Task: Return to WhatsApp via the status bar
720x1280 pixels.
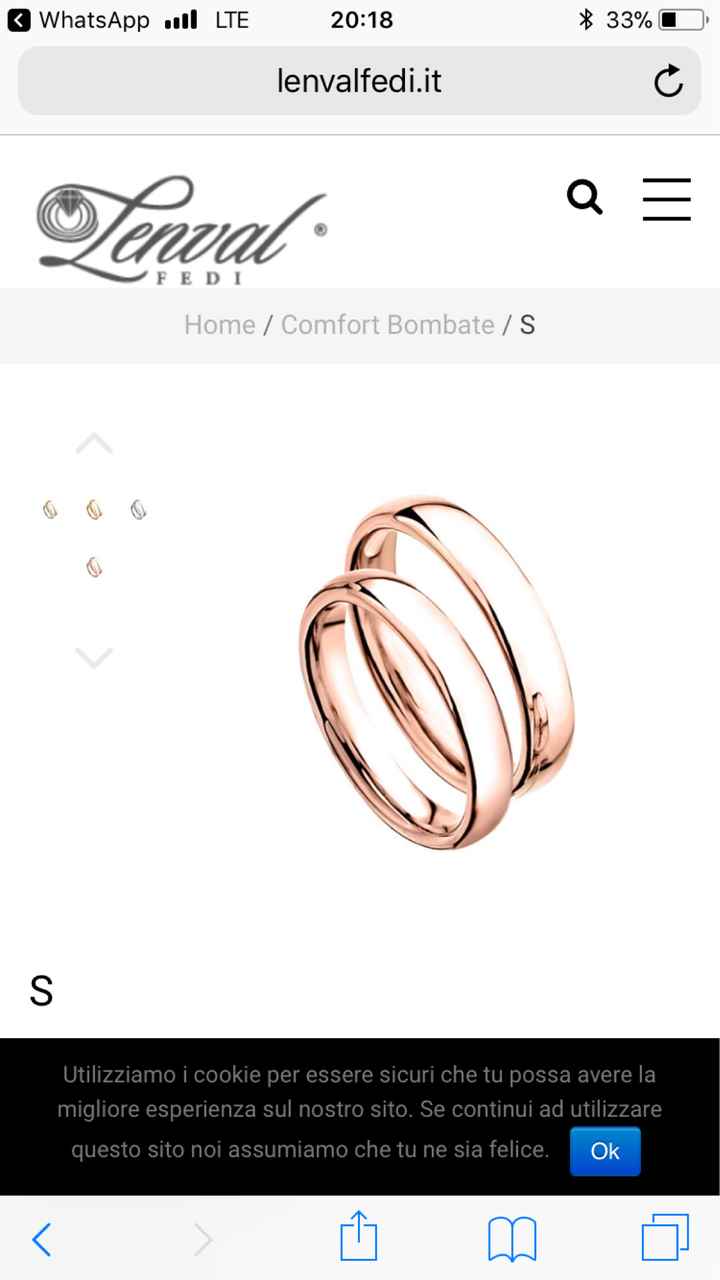Action: tap(78, 20)
